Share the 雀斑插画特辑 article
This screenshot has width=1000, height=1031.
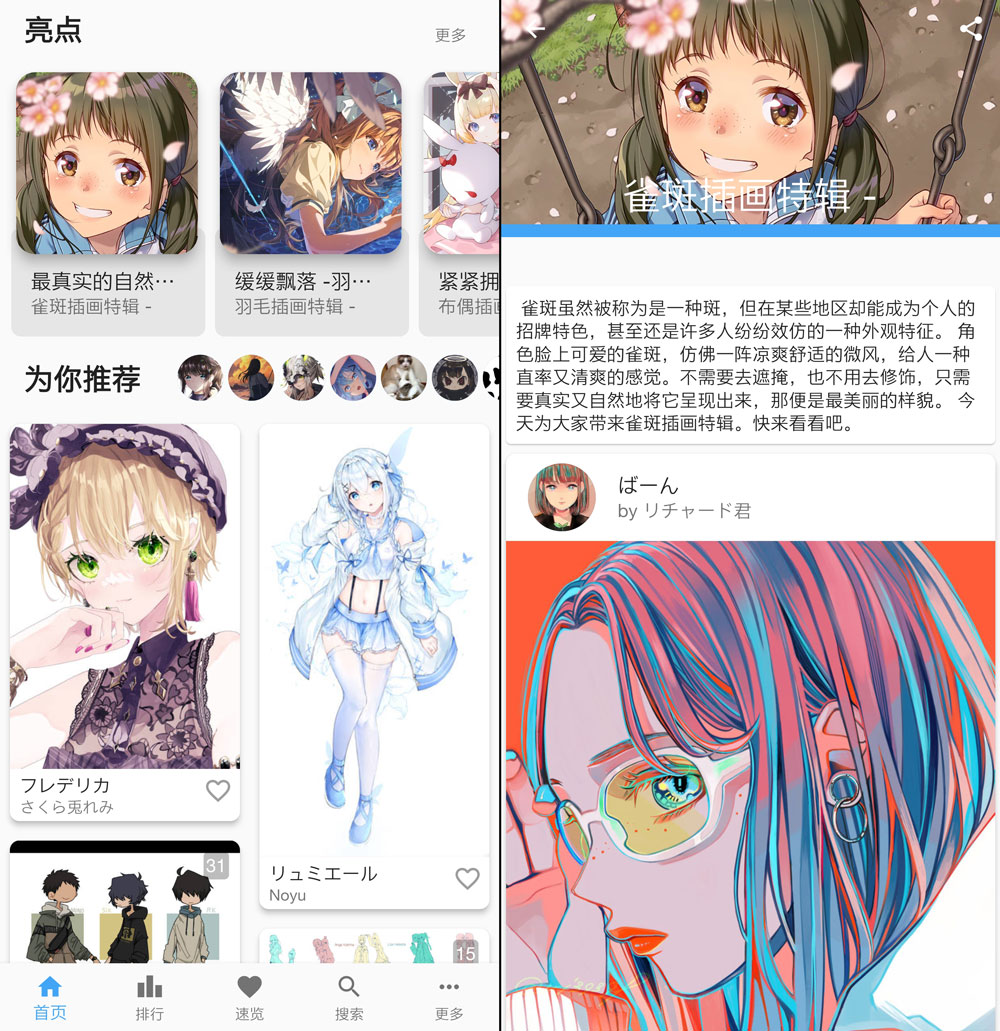pos(970,29)
